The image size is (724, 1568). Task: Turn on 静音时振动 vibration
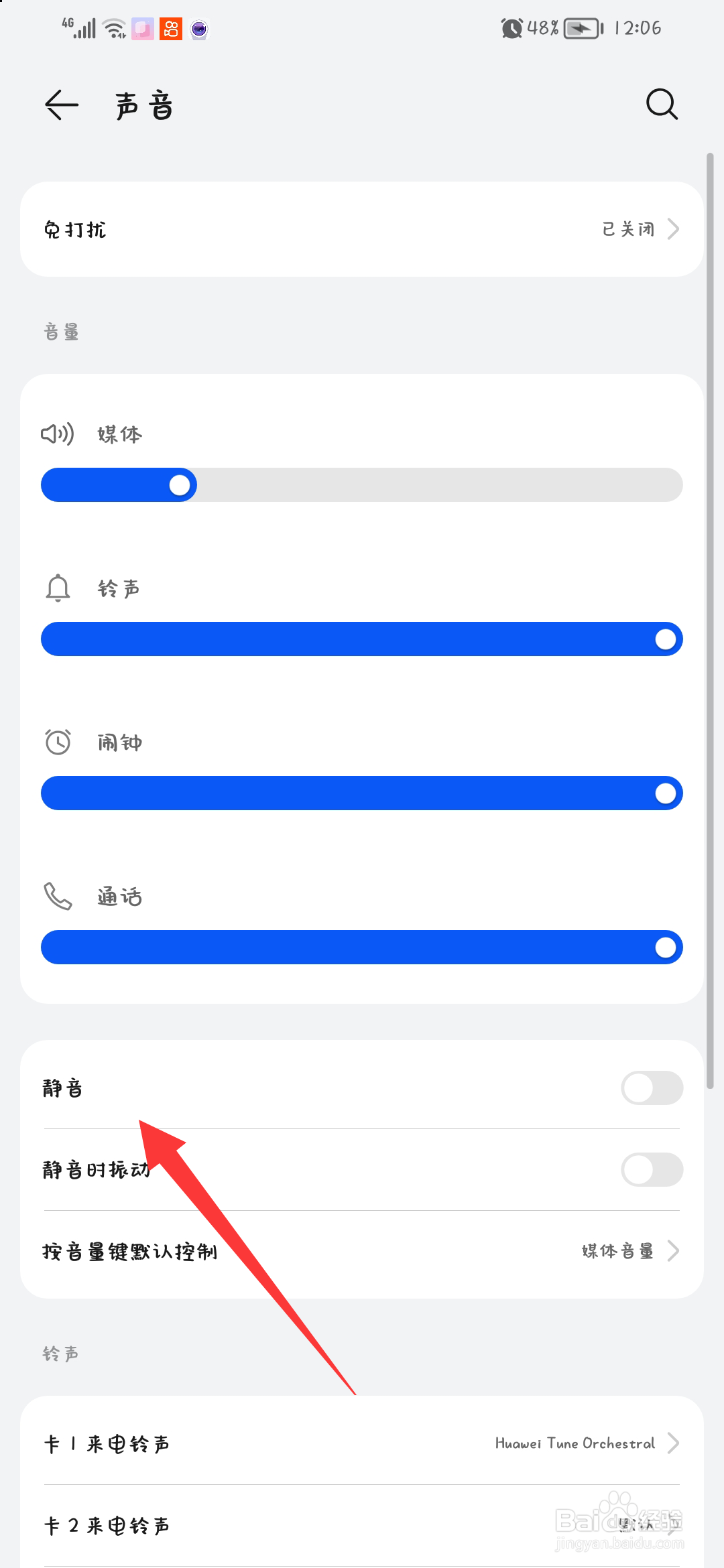[651, 1170]
